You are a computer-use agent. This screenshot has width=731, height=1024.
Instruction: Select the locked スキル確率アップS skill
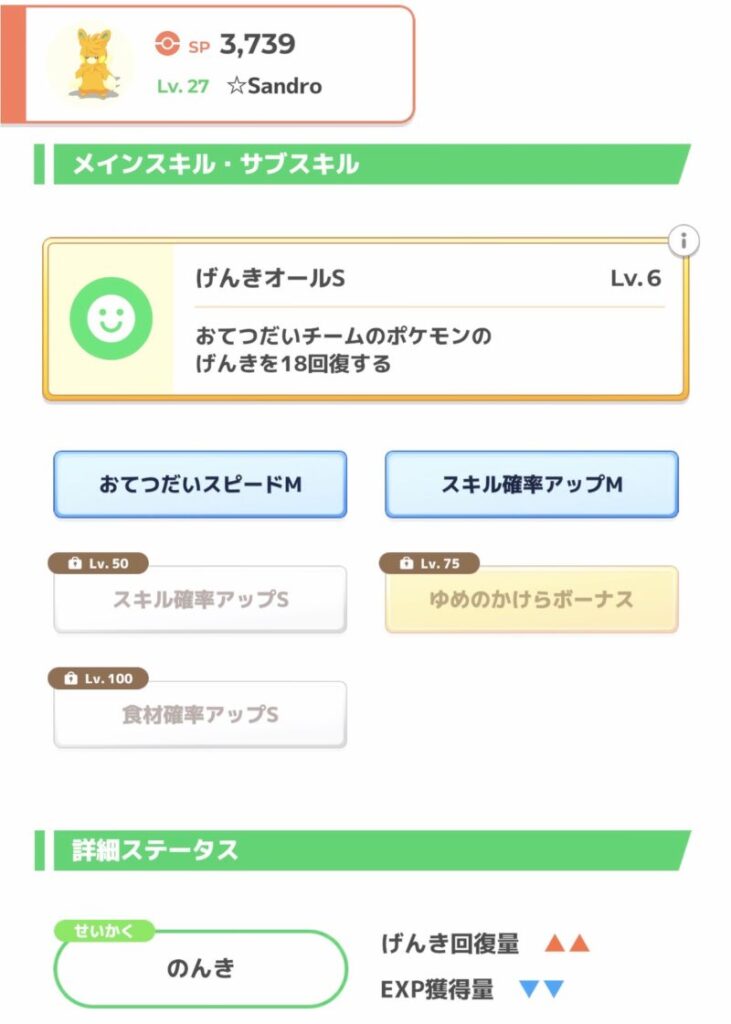click(x=200, y=600)
